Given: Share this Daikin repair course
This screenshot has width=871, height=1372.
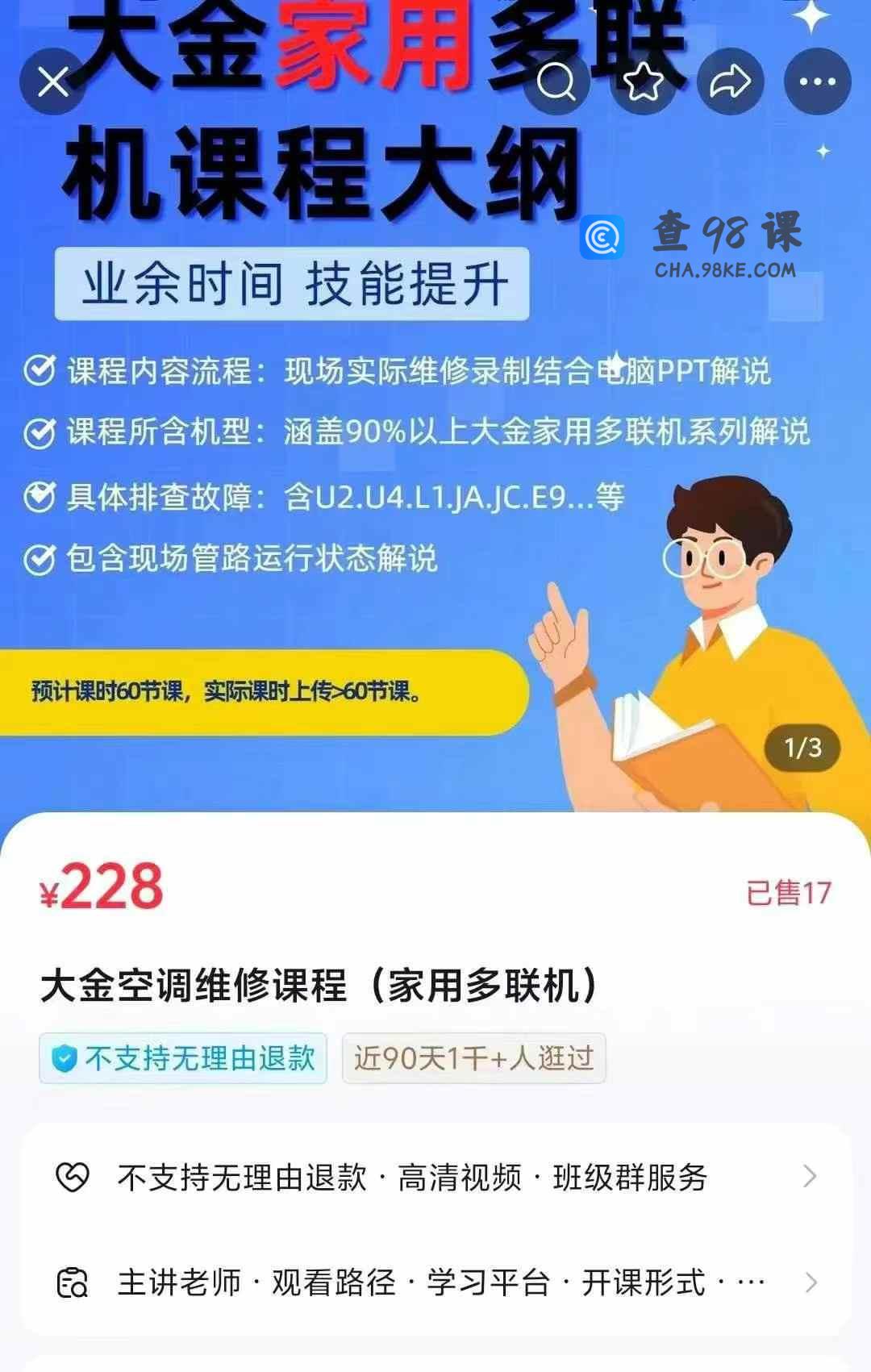Looking at the screenshot, I should [x=731, y=81].
